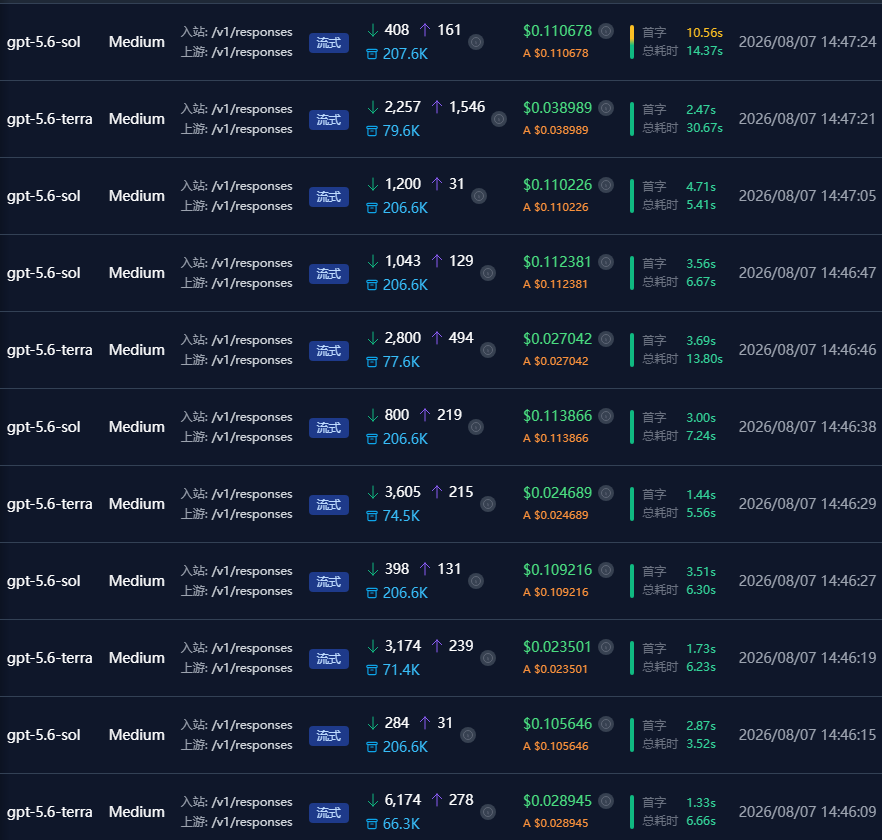The height and width of the screenshot is (840, 882).
Task: Show cost details for $0.024689
Action: coord(606,493)
